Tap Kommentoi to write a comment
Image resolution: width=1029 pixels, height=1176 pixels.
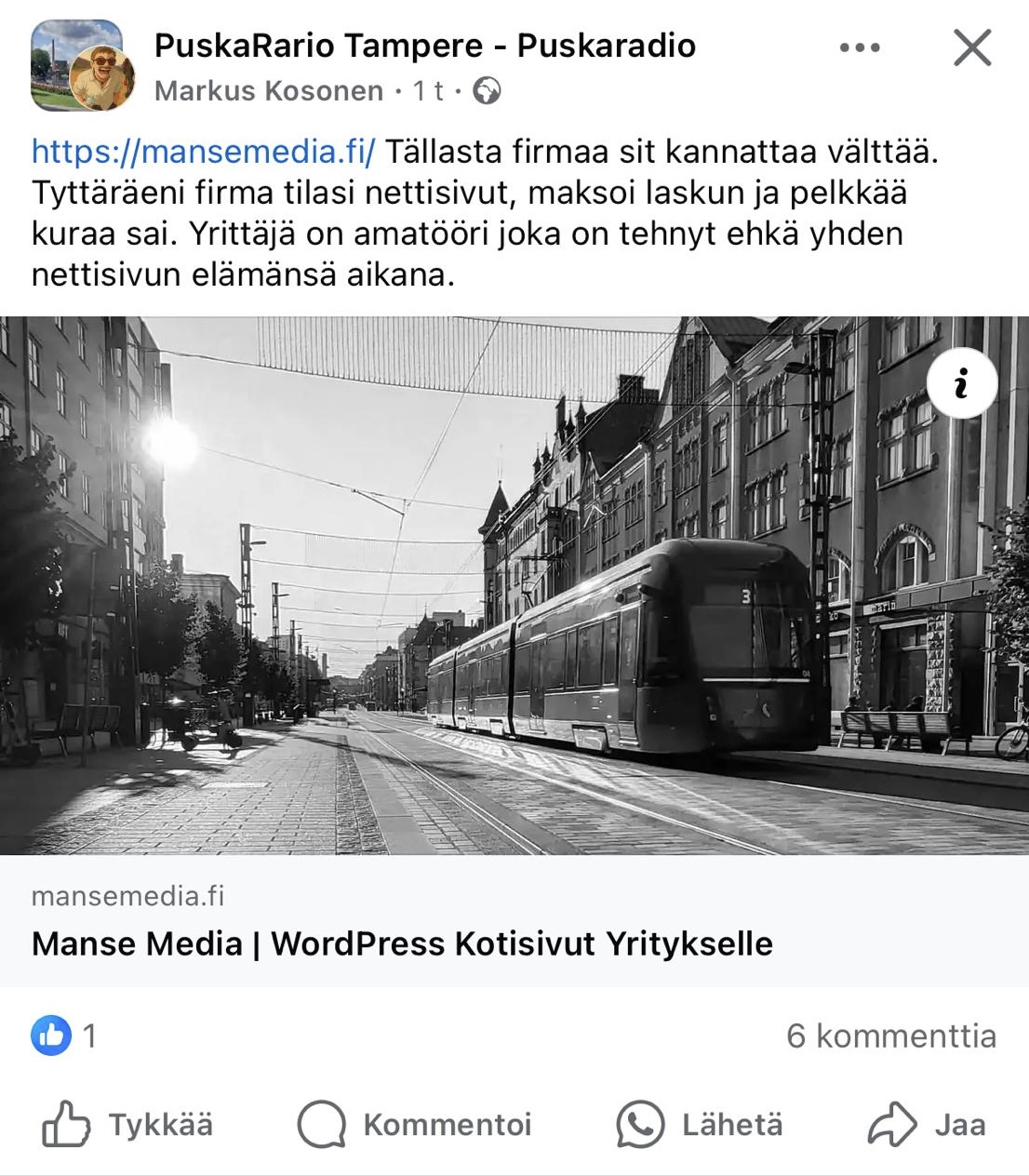(414, 1125)
